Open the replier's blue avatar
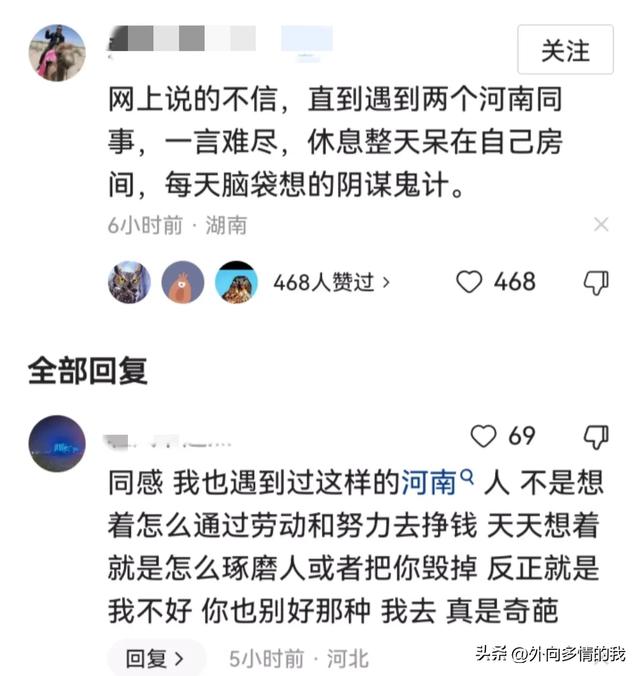This screenshot has height=676, width=640. pos(57,444)
